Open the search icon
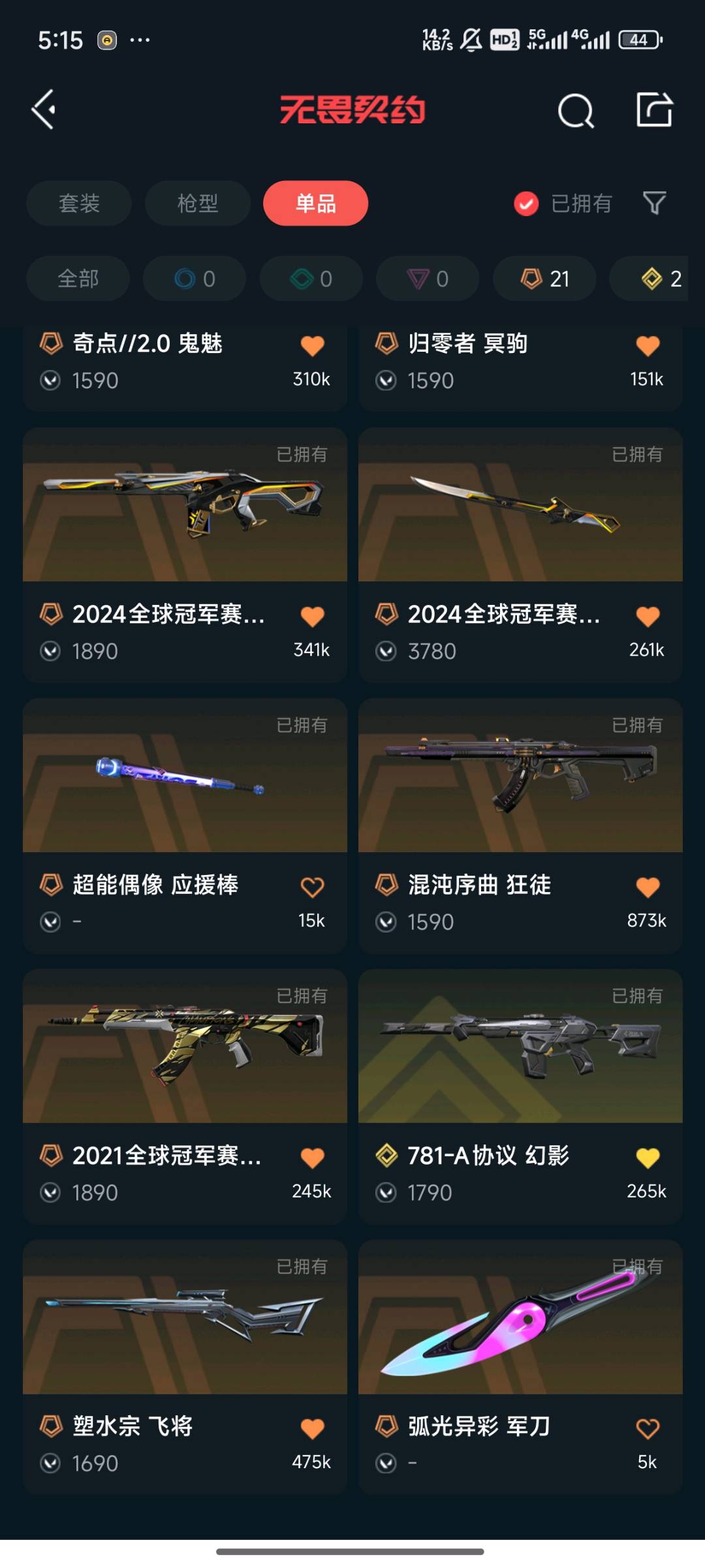 576,110
